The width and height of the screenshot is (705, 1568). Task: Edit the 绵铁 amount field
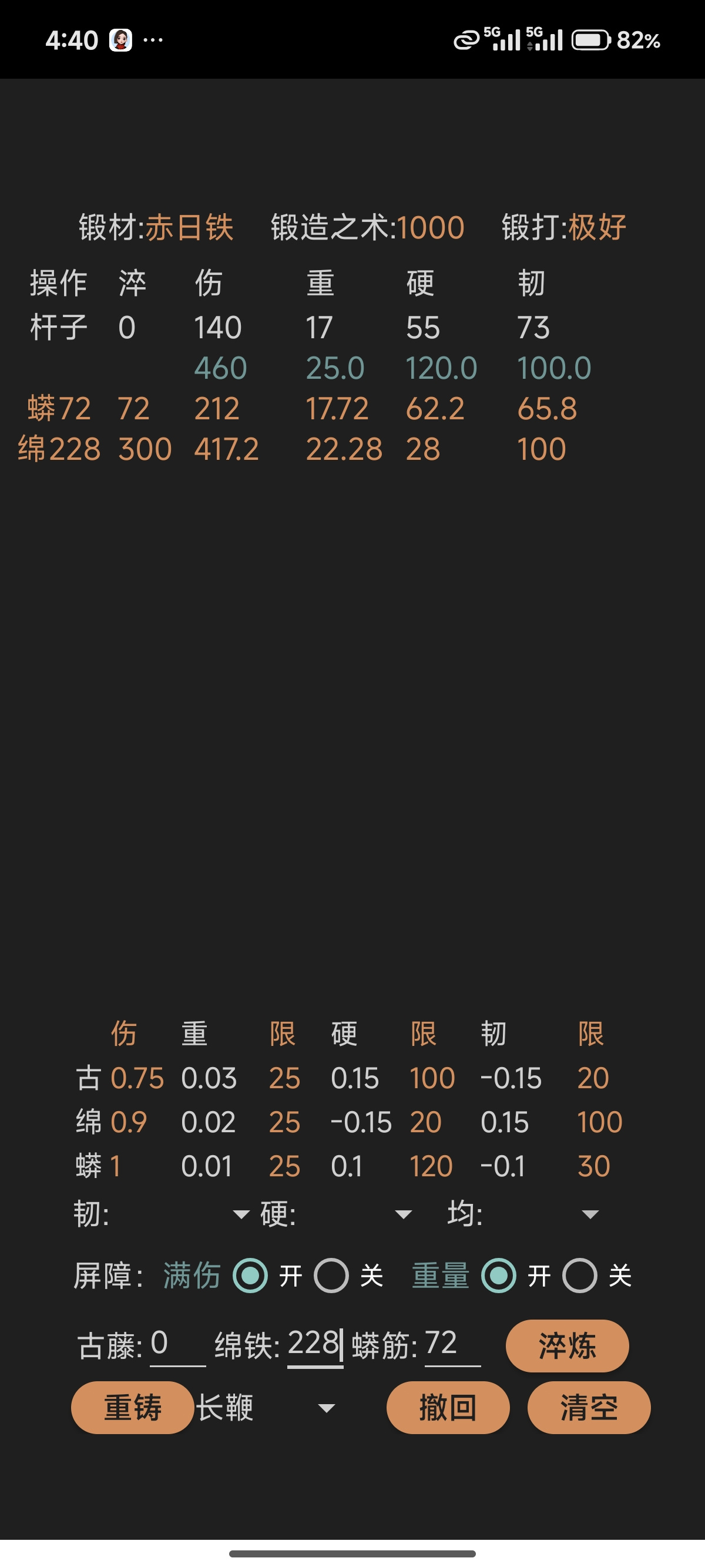[315, 1345]
